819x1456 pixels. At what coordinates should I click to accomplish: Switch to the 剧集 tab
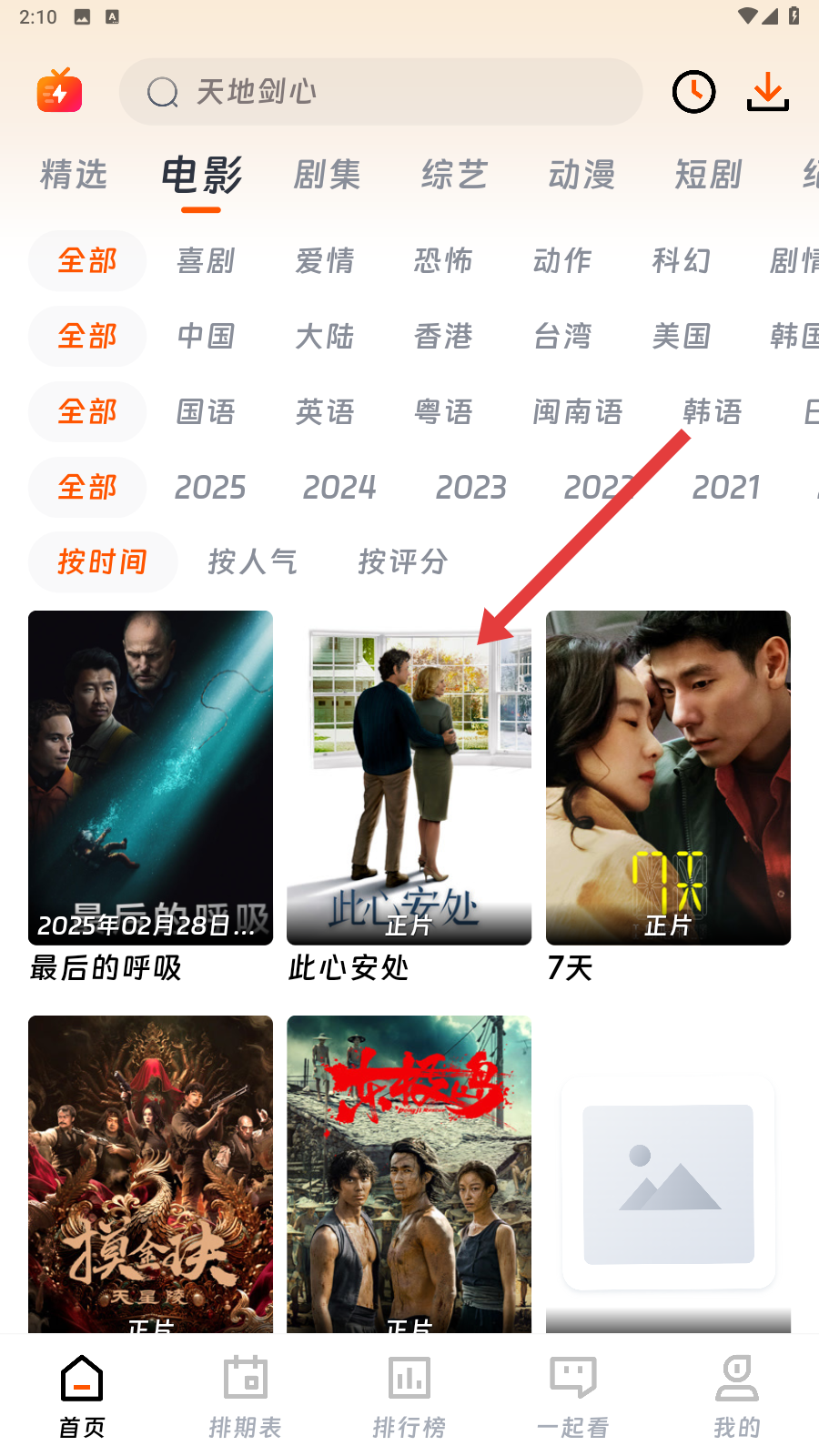328,175
